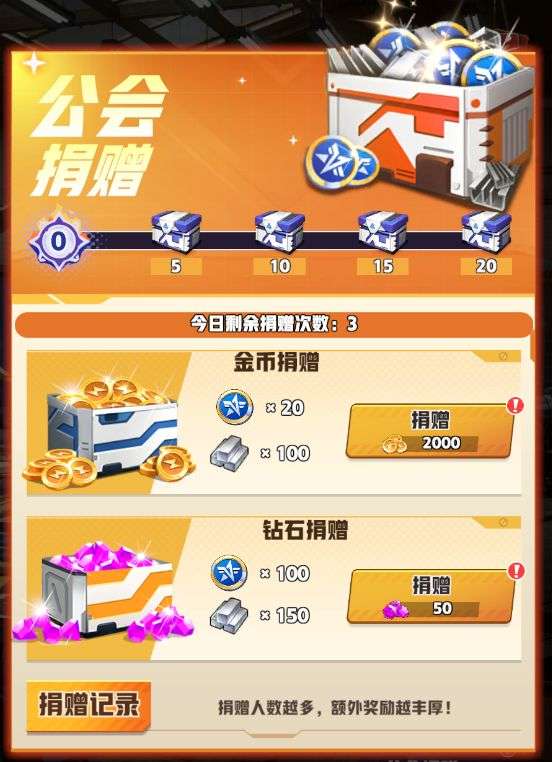
Task: Claim the reward chest at 5
Action: pos(176,232)
